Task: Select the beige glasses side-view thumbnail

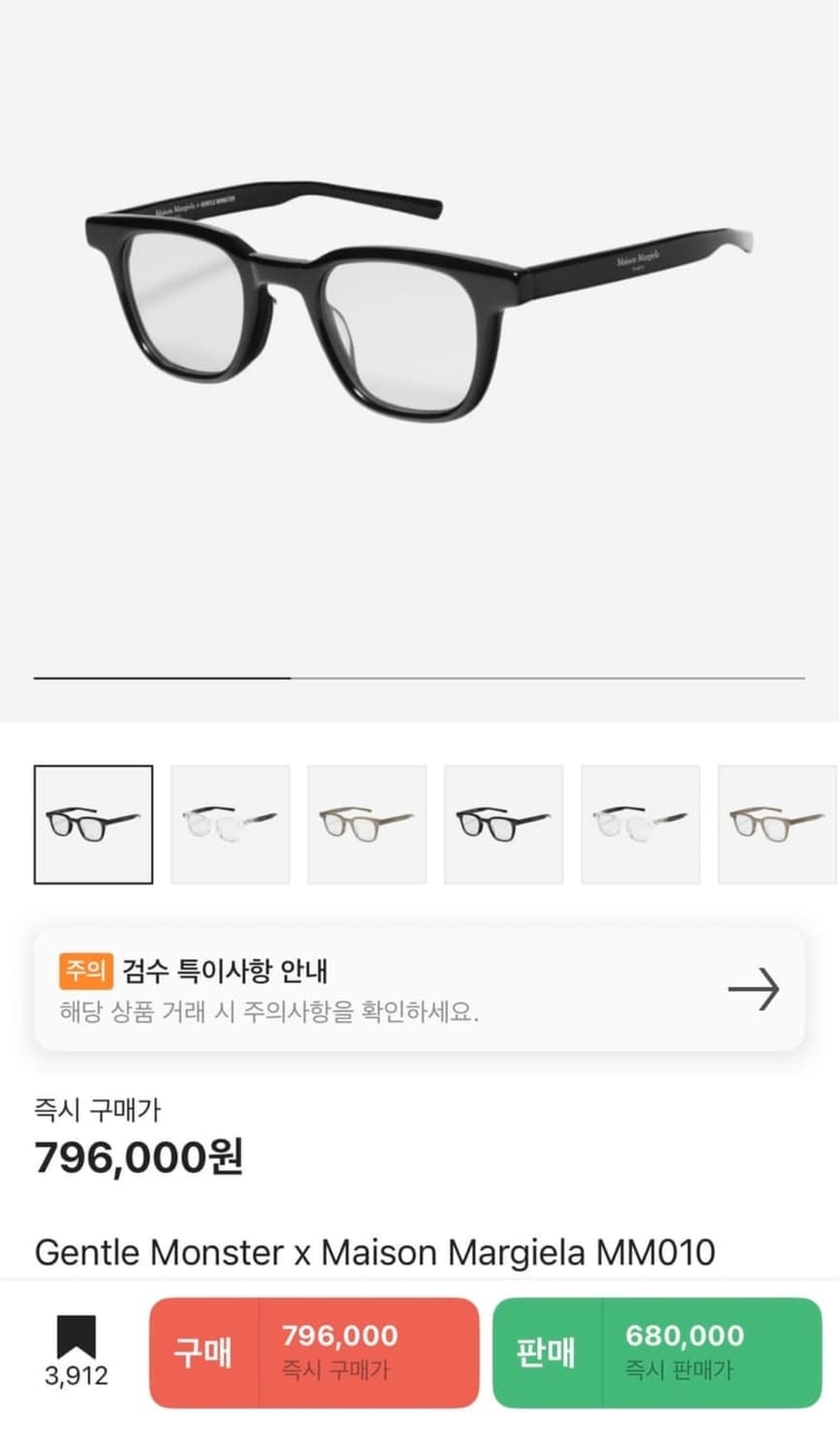Action: tap(367, 823)
